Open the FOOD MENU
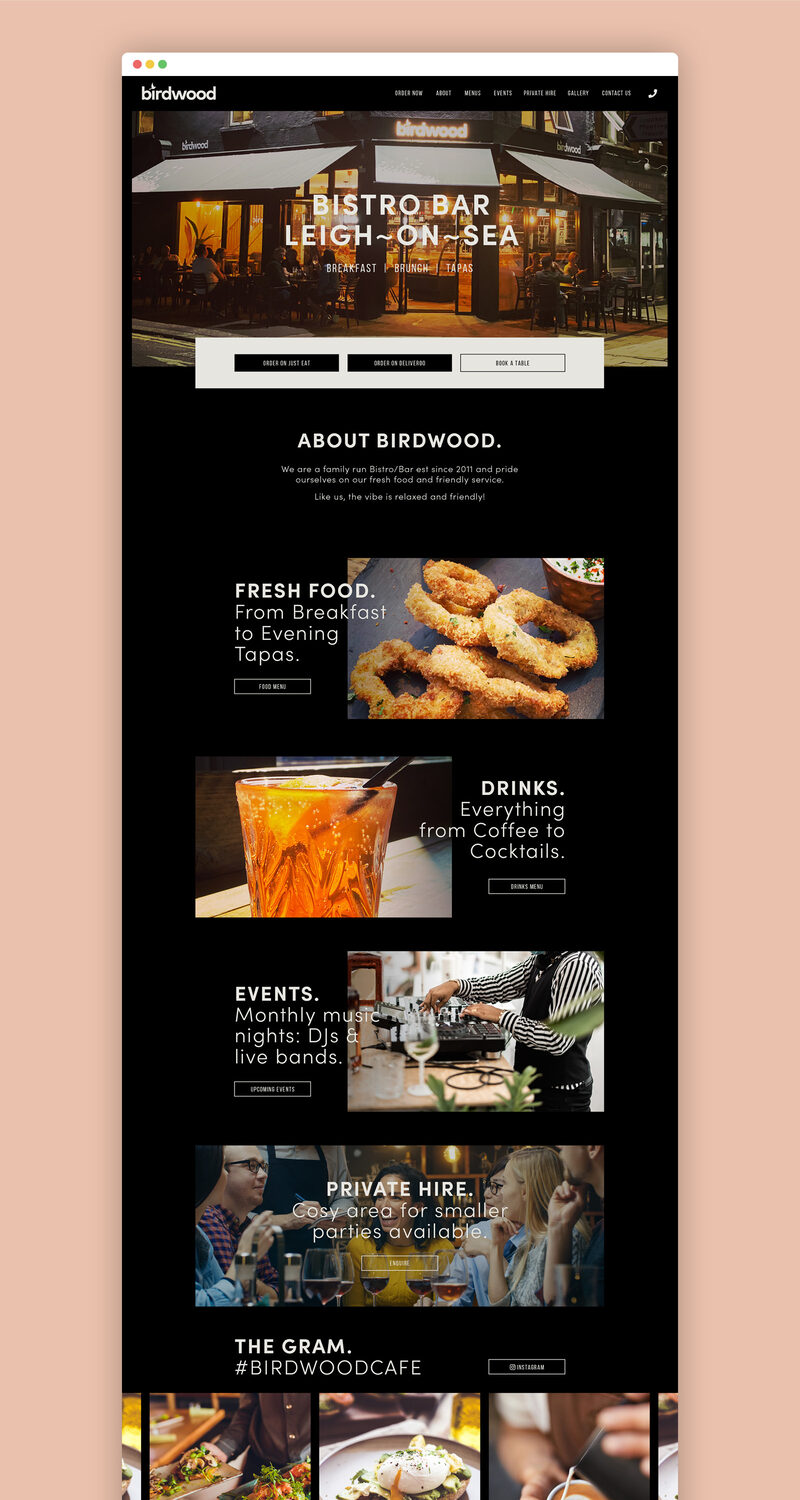The width and height of the screenshot is (800, 1500). pyautogui.click(x=272, y=686)
